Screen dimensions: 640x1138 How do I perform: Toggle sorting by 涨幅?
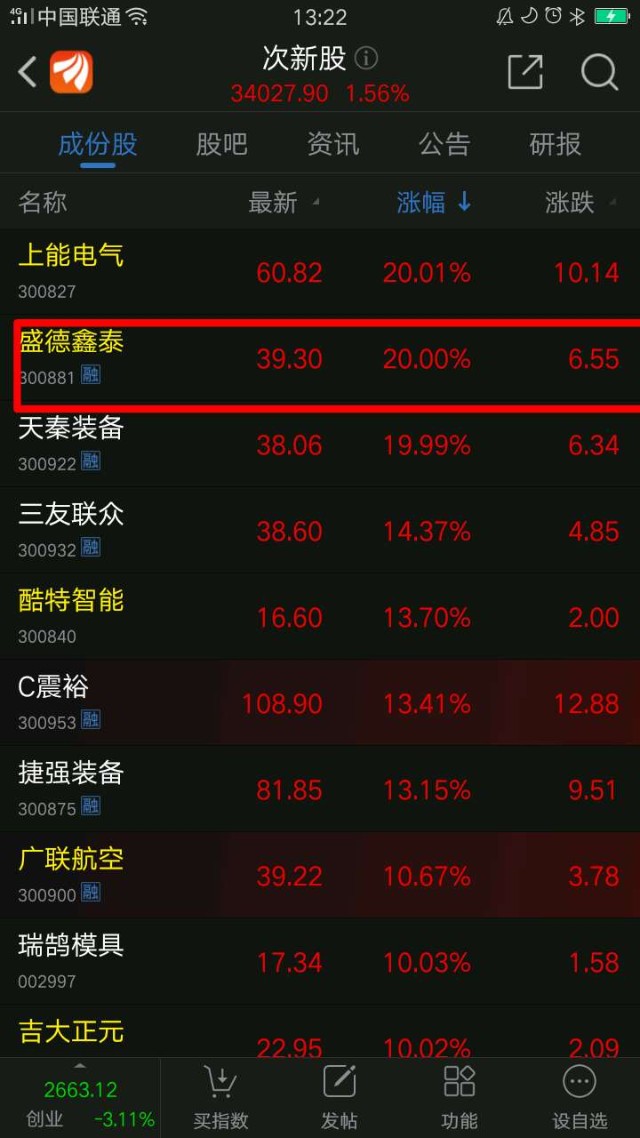click(433, 203)
